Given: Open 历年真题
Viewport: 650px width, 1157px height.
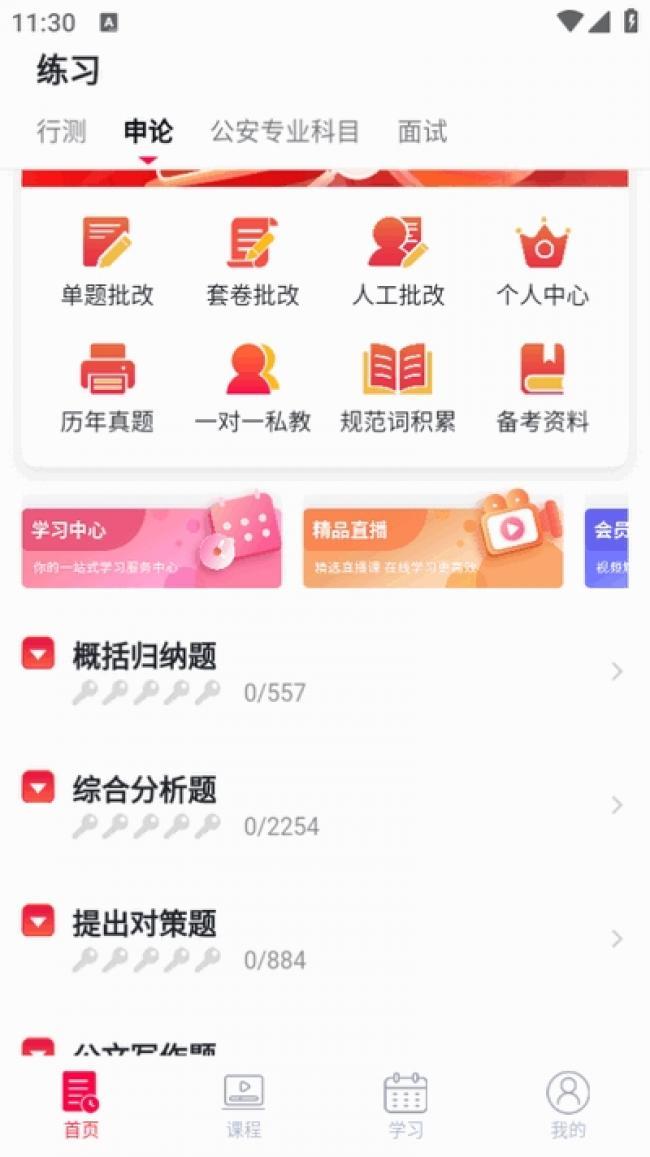Looking at the screenshot, I should click(107, 388).
